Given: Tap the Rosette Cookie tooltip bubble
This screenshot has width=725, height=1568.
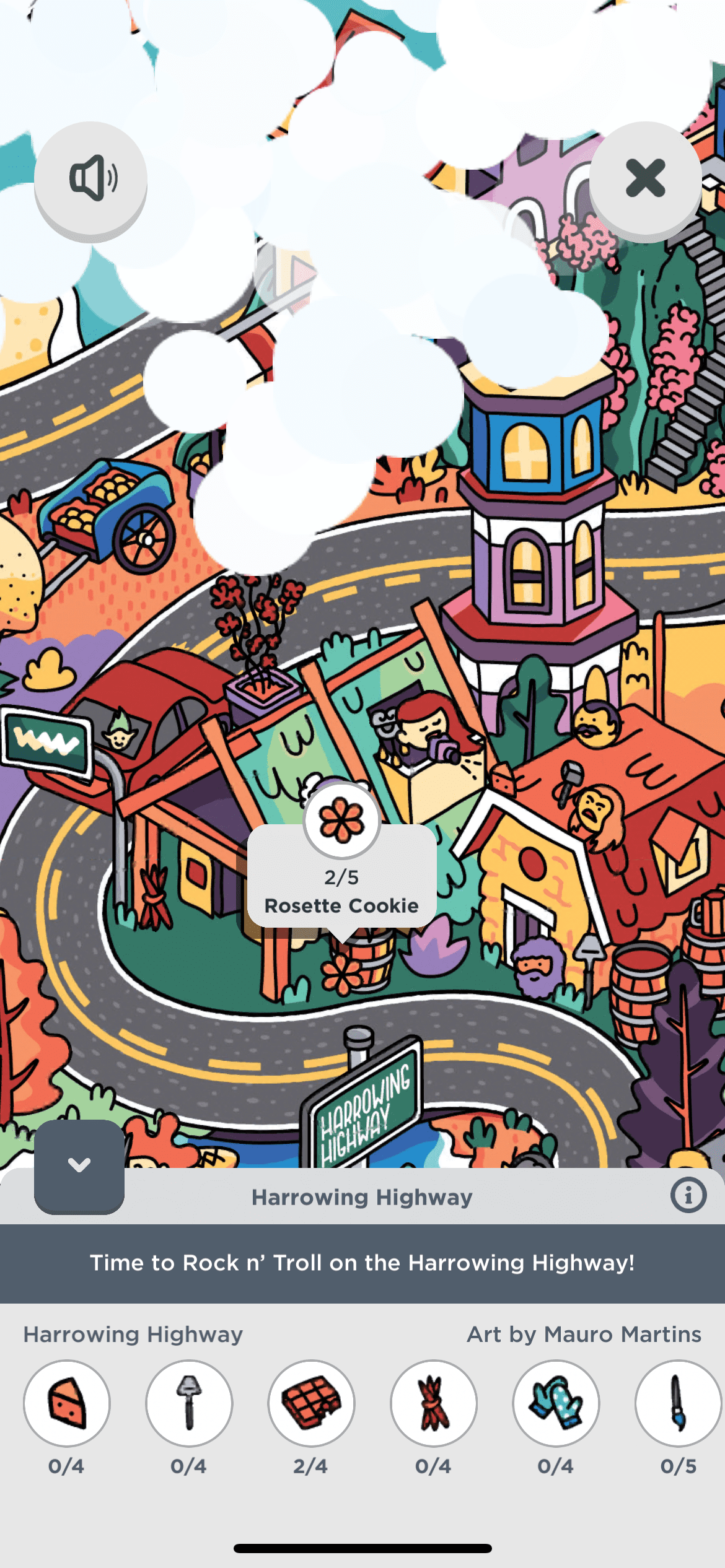Looking at the screenshot, I should tap(341, 879).
